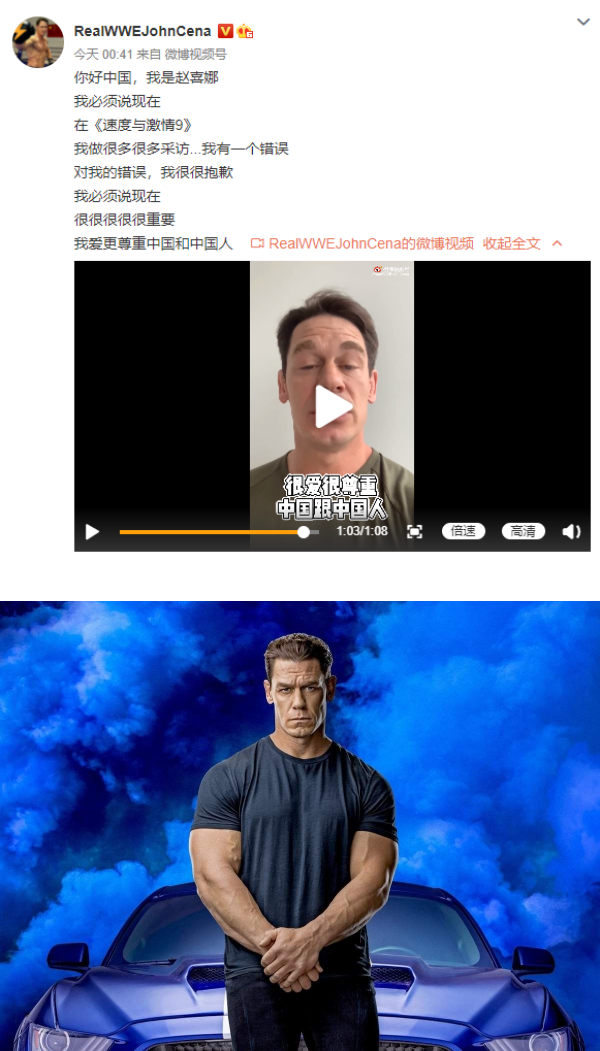Tap the RealWWEJohnCena username
The height and width of the screenshot is (1051, 600).
click(x=142, y=31)
